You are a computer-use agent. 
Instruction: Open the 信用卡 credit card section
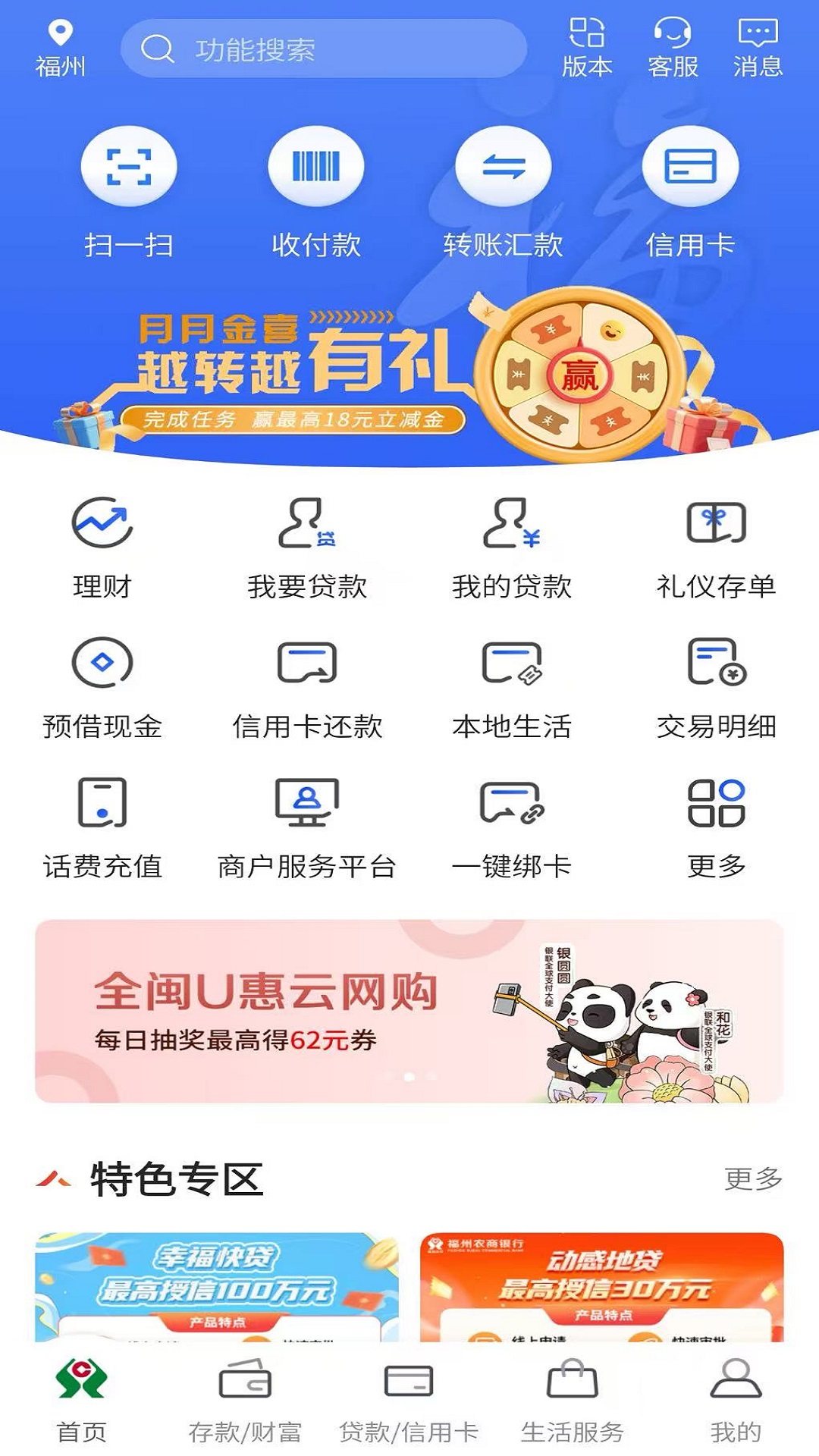[692, 190]
